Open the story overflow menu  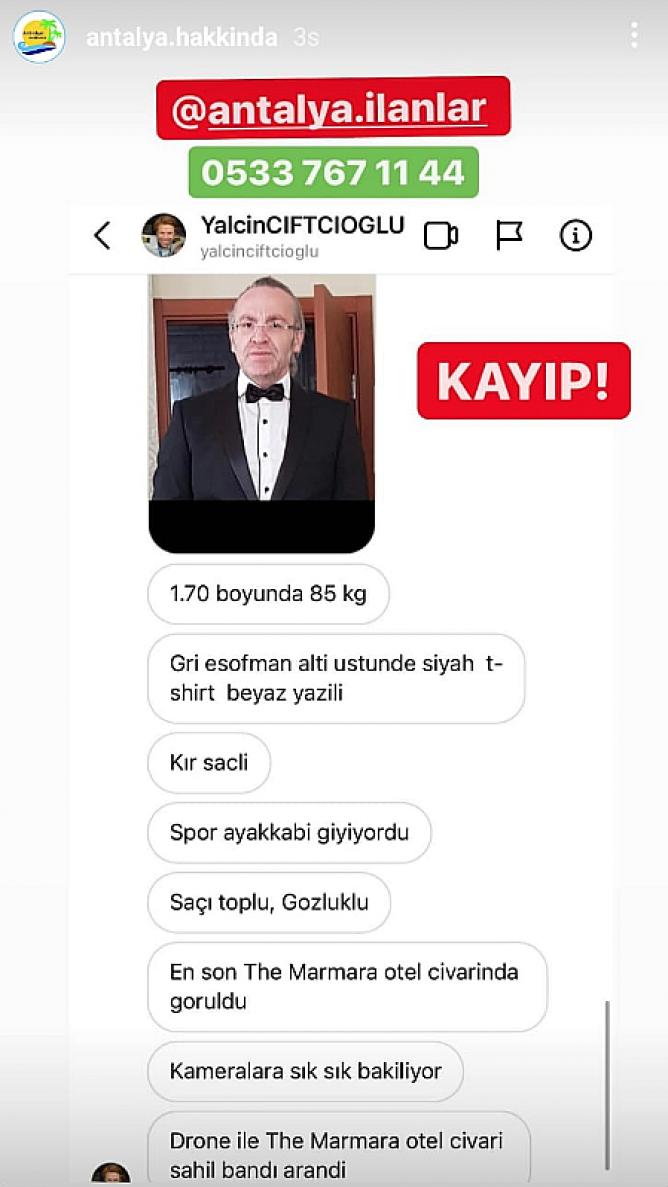point(634,36)
